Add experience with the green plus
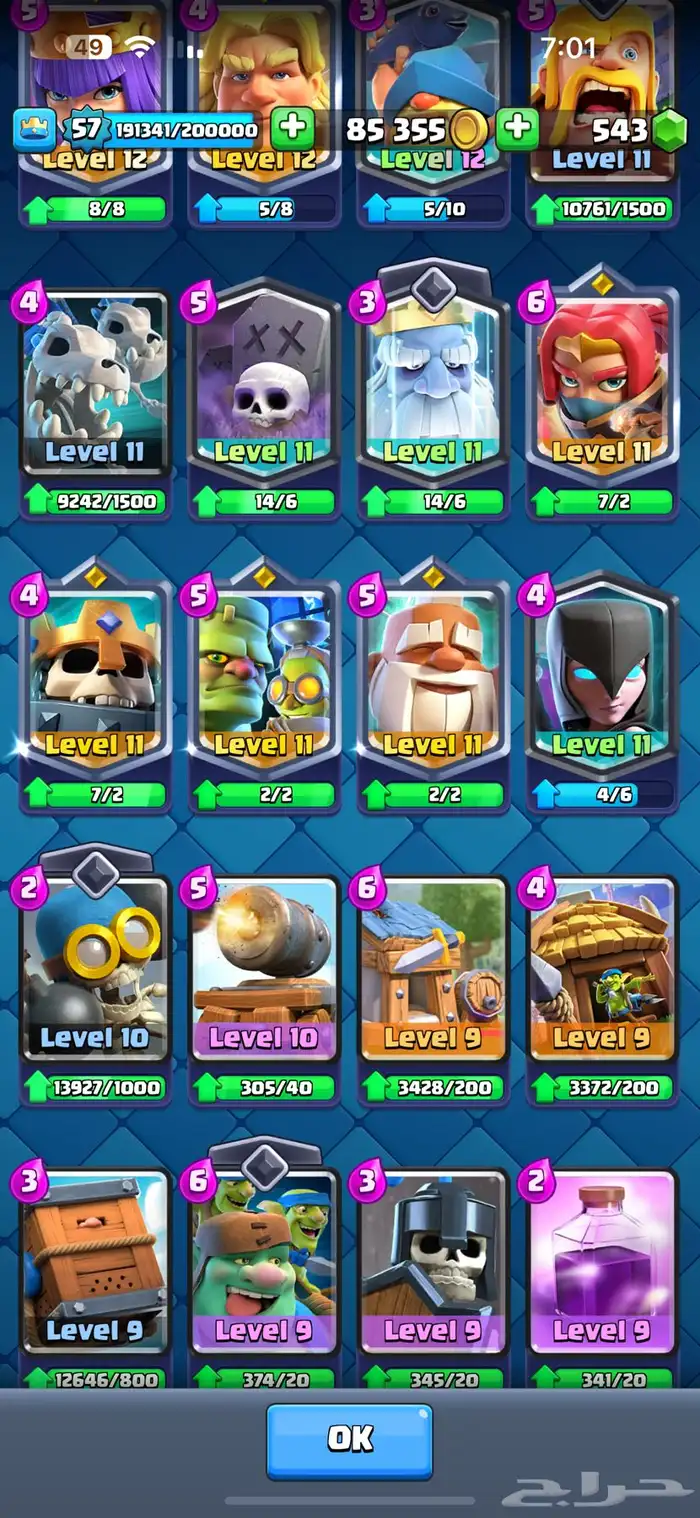 coord(293,129)
